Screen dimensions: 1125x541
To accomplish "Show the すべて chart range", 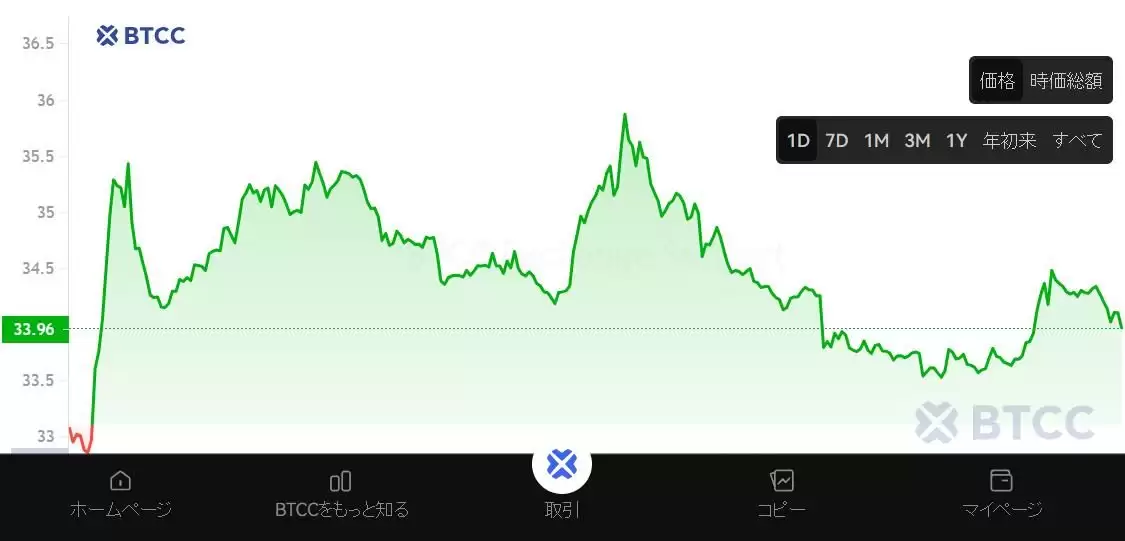I will point(1077,141).
